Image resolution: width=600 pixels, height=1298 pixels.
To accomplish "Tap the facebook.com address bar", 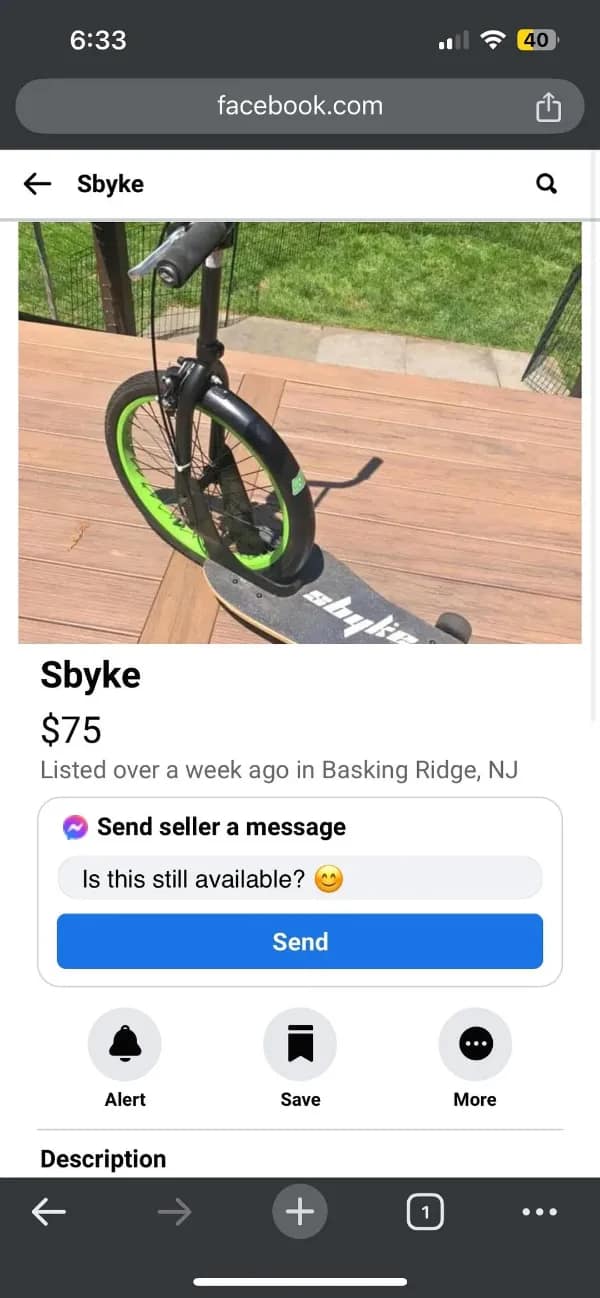I will click(x=299, y=106).
